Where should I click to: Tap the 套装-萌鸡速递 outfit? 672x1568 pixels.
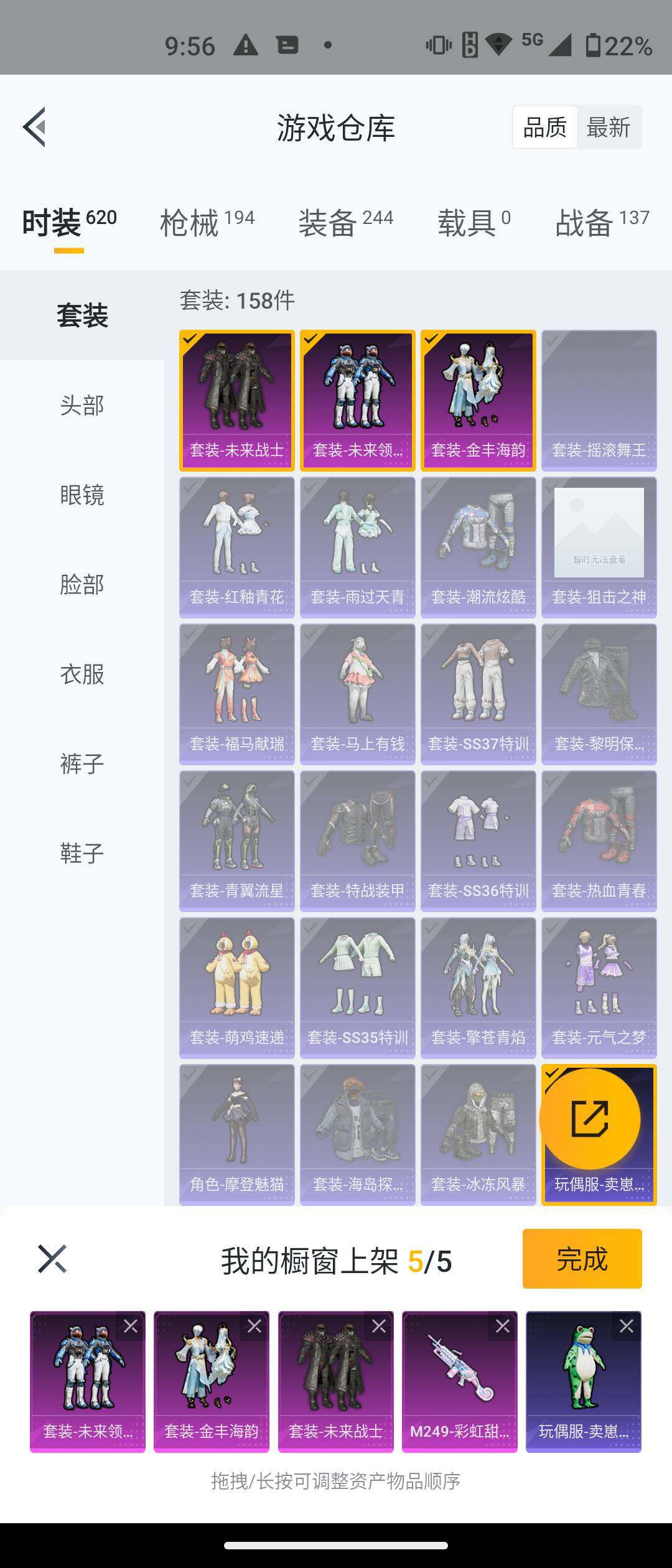[236, 987]
